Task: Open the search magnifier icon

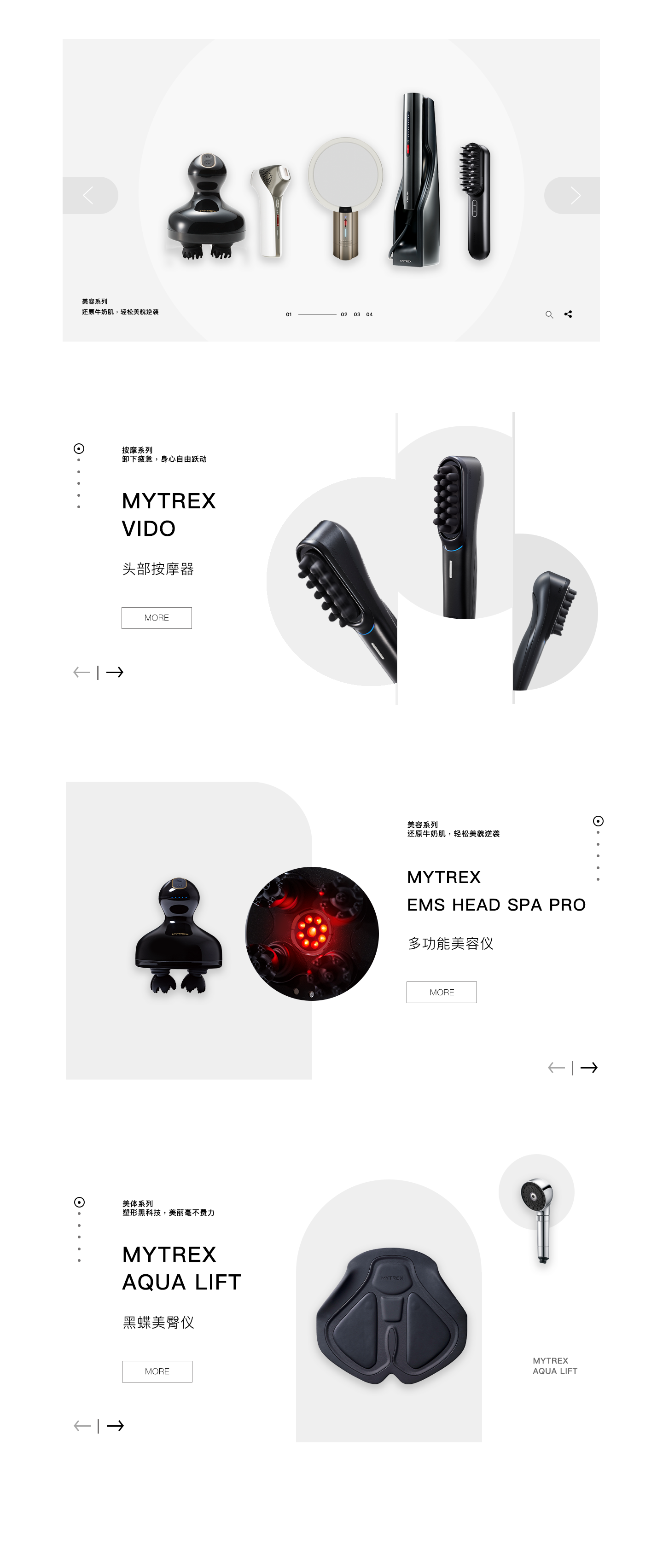Action: [548, 314]
